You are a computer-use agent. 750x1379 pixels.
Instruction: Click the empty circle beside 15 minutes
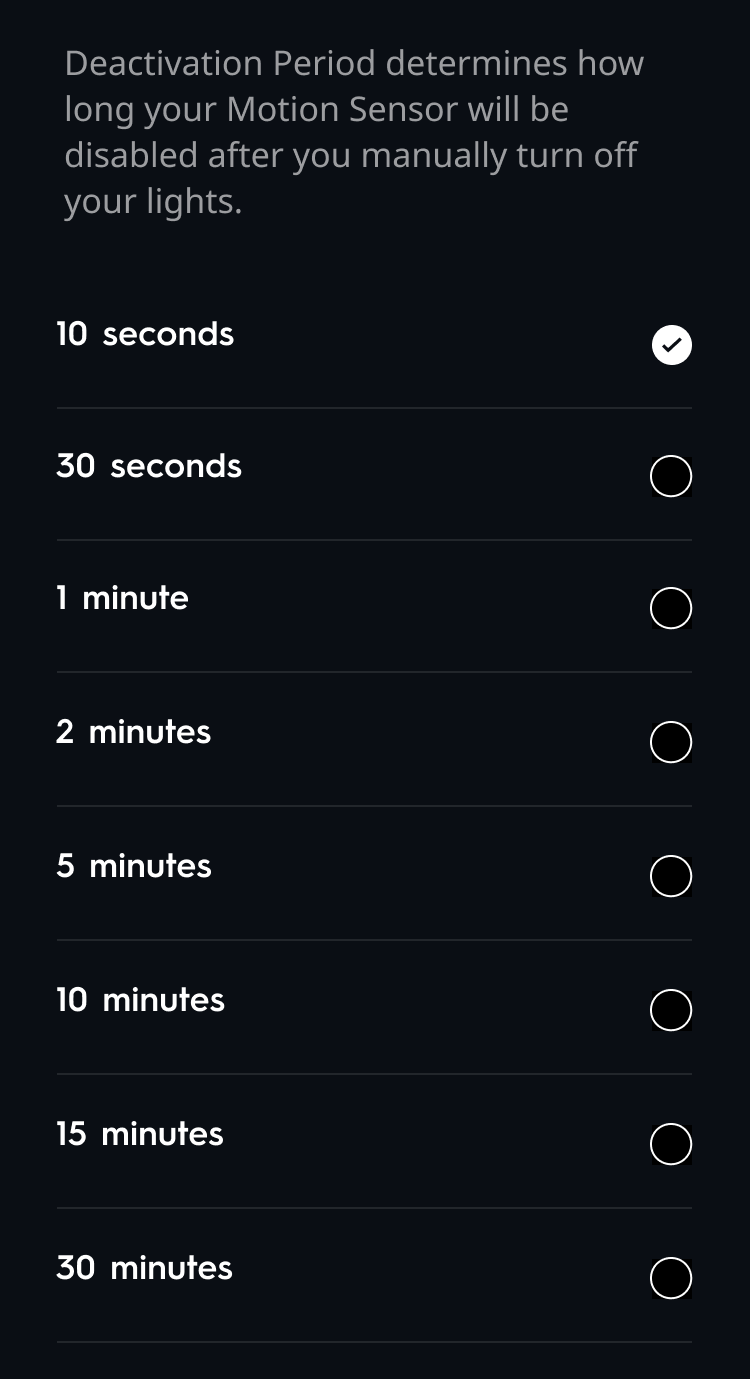point(671,1144)
